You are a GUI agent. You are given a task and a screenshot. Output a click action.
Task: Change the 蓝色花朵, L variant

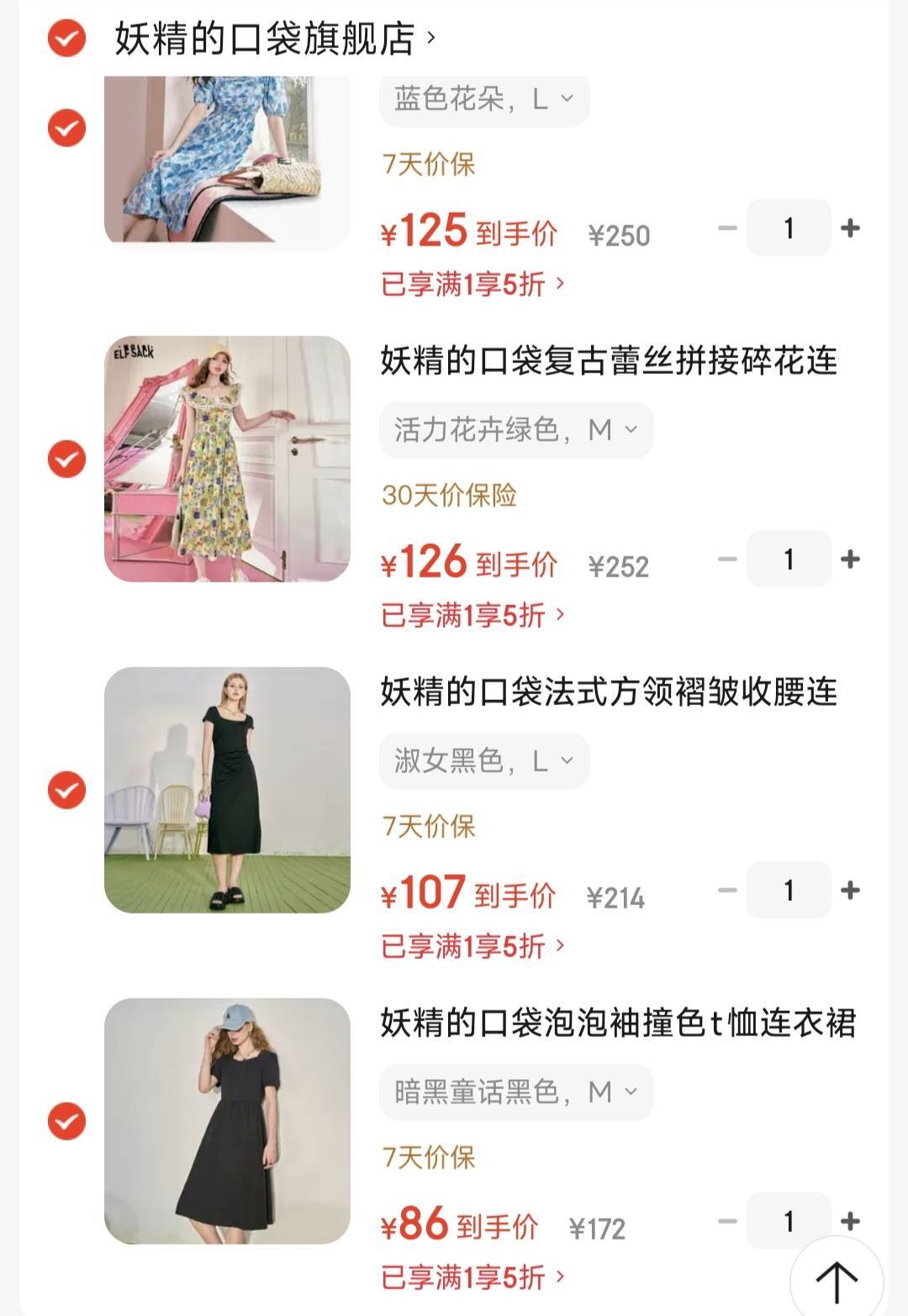(484, 100)
